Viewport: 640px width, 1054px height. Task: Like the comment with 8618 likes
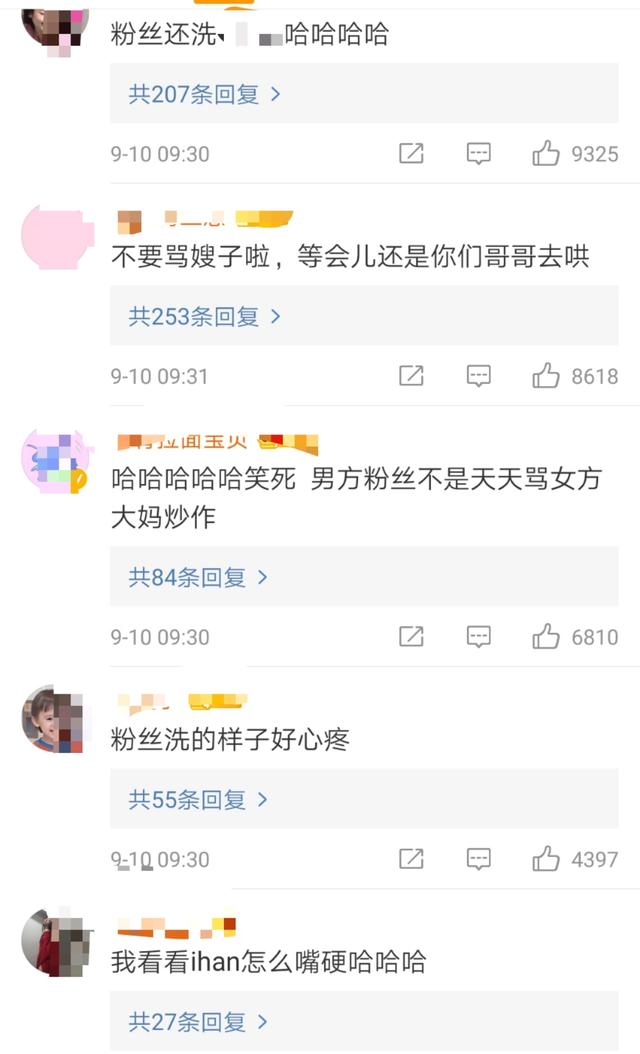(x=546, y=376)
